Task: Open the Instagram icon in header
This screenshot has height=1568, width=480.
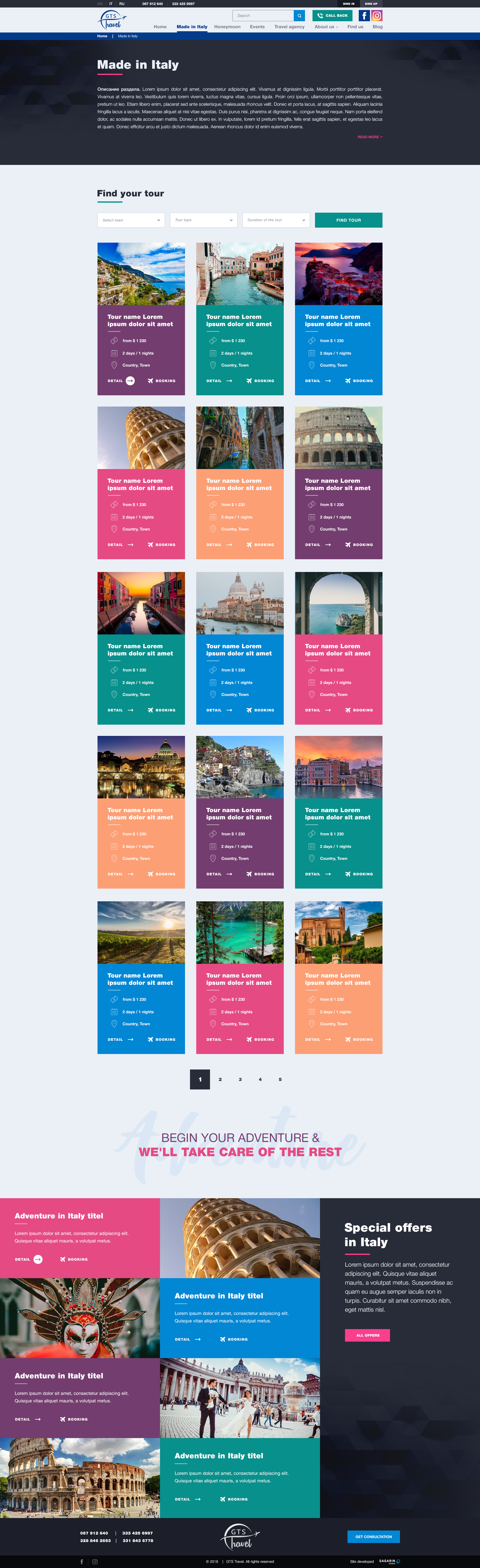Action: (x=377, y=16)
